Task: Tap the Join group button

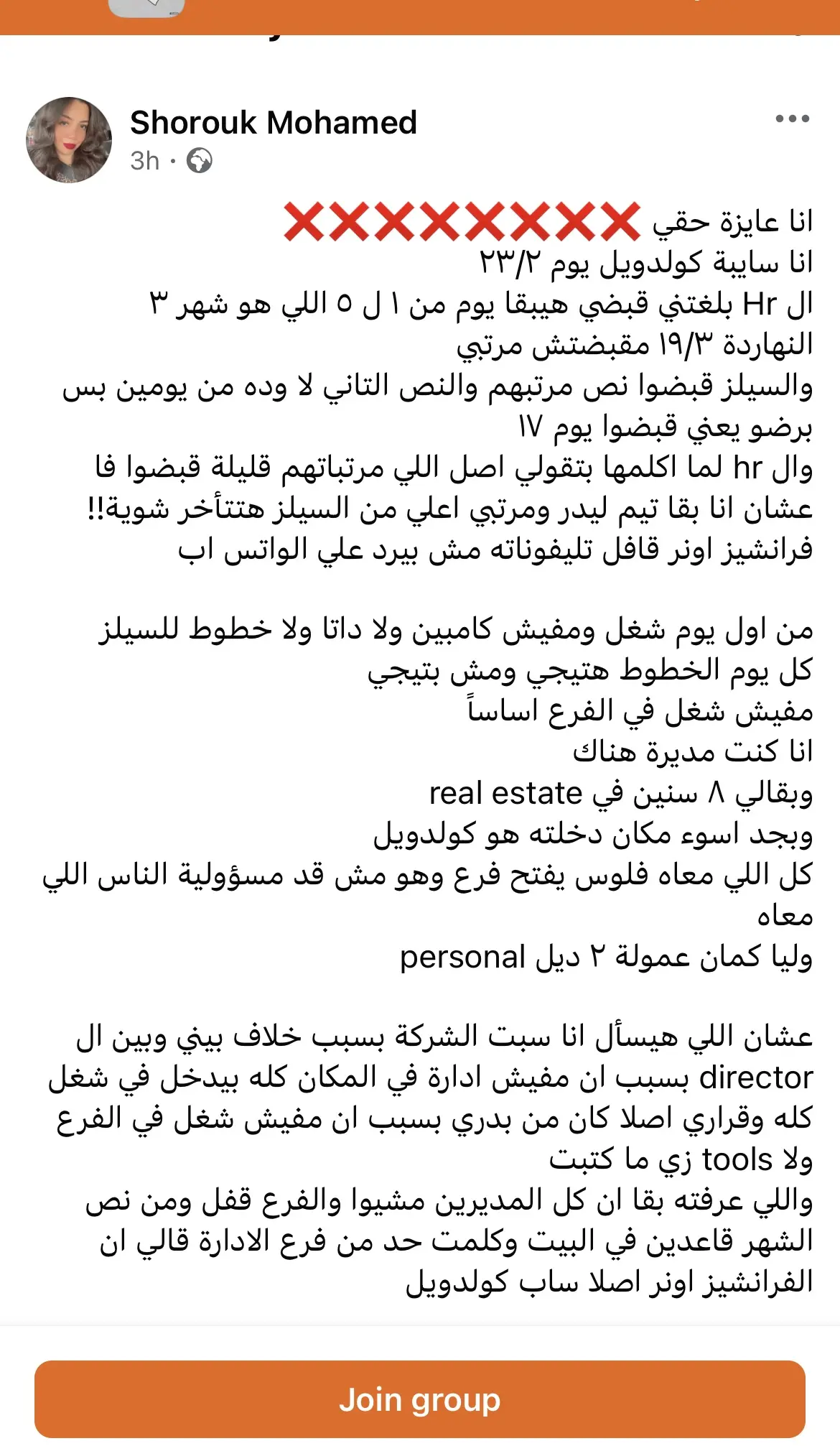Action: click(420, 1399)
